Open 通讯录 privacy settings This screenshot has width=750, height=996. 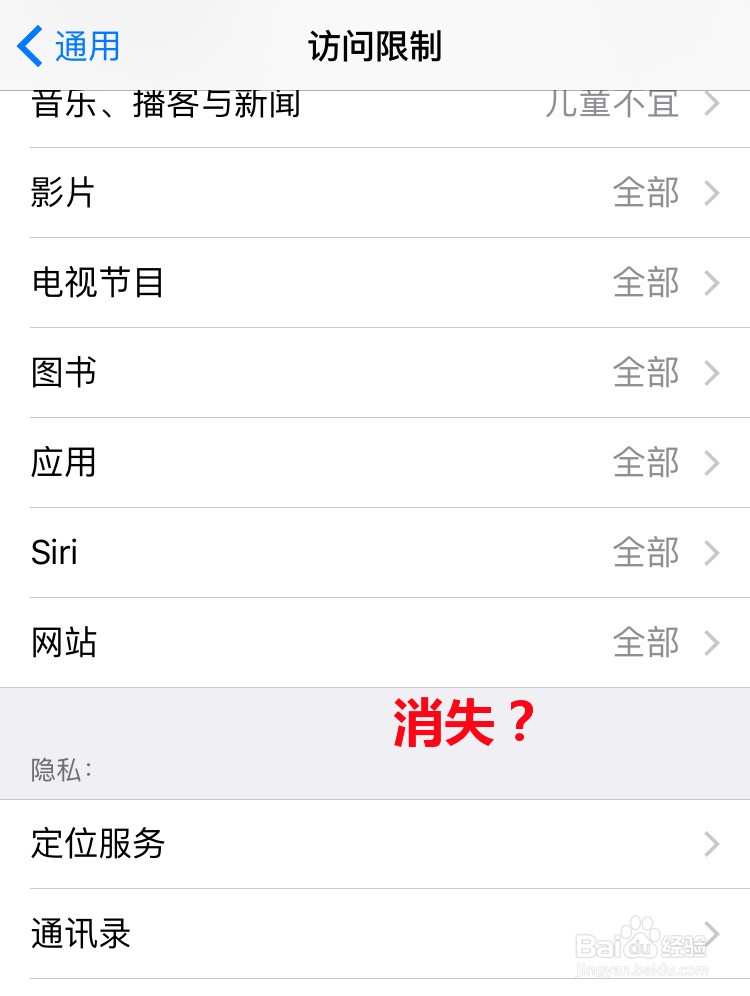[375, 934]
